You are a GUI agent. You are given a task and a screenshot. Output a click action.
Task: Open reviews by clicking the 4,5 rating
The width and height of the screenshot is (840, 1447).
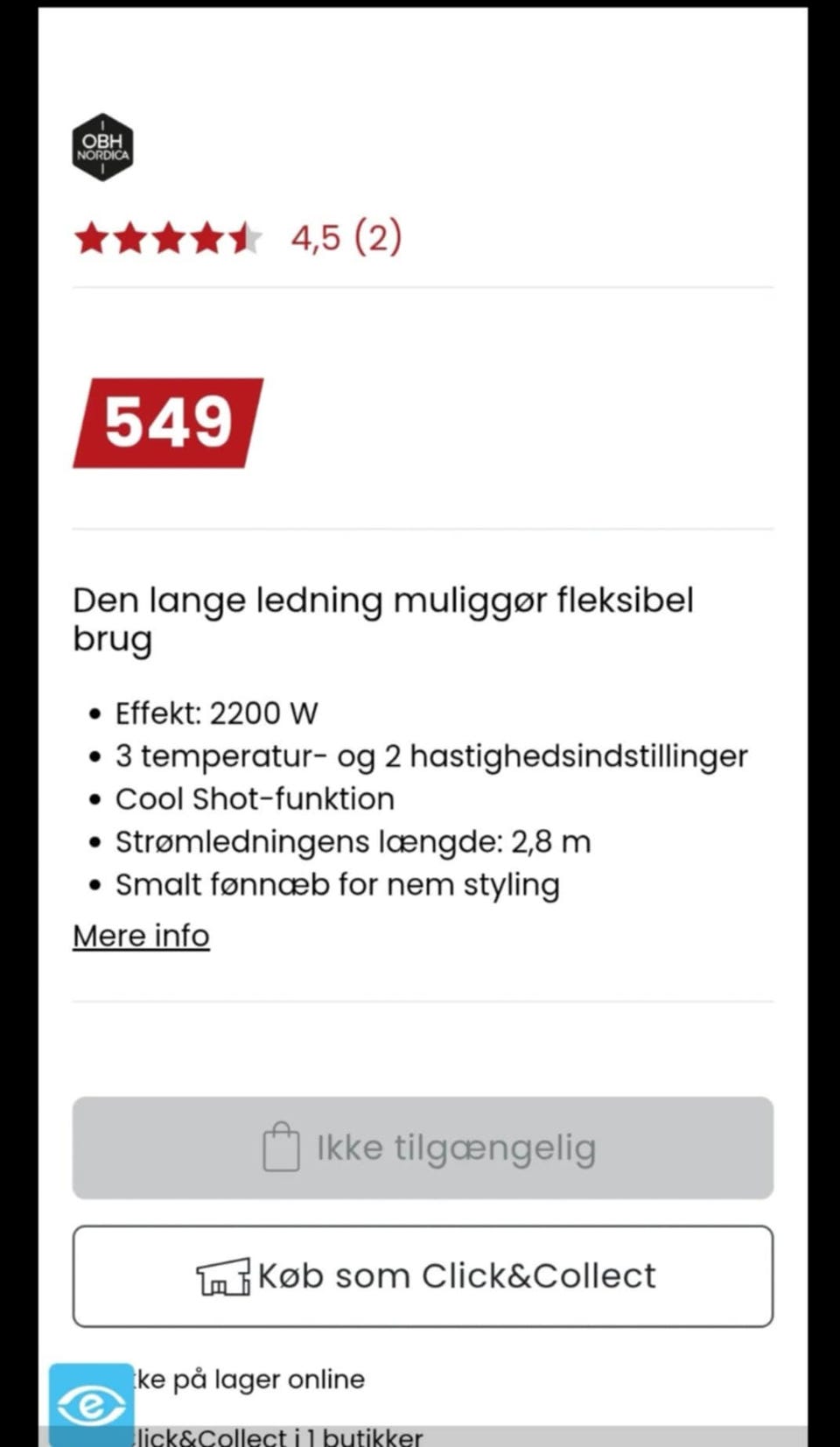317,237
